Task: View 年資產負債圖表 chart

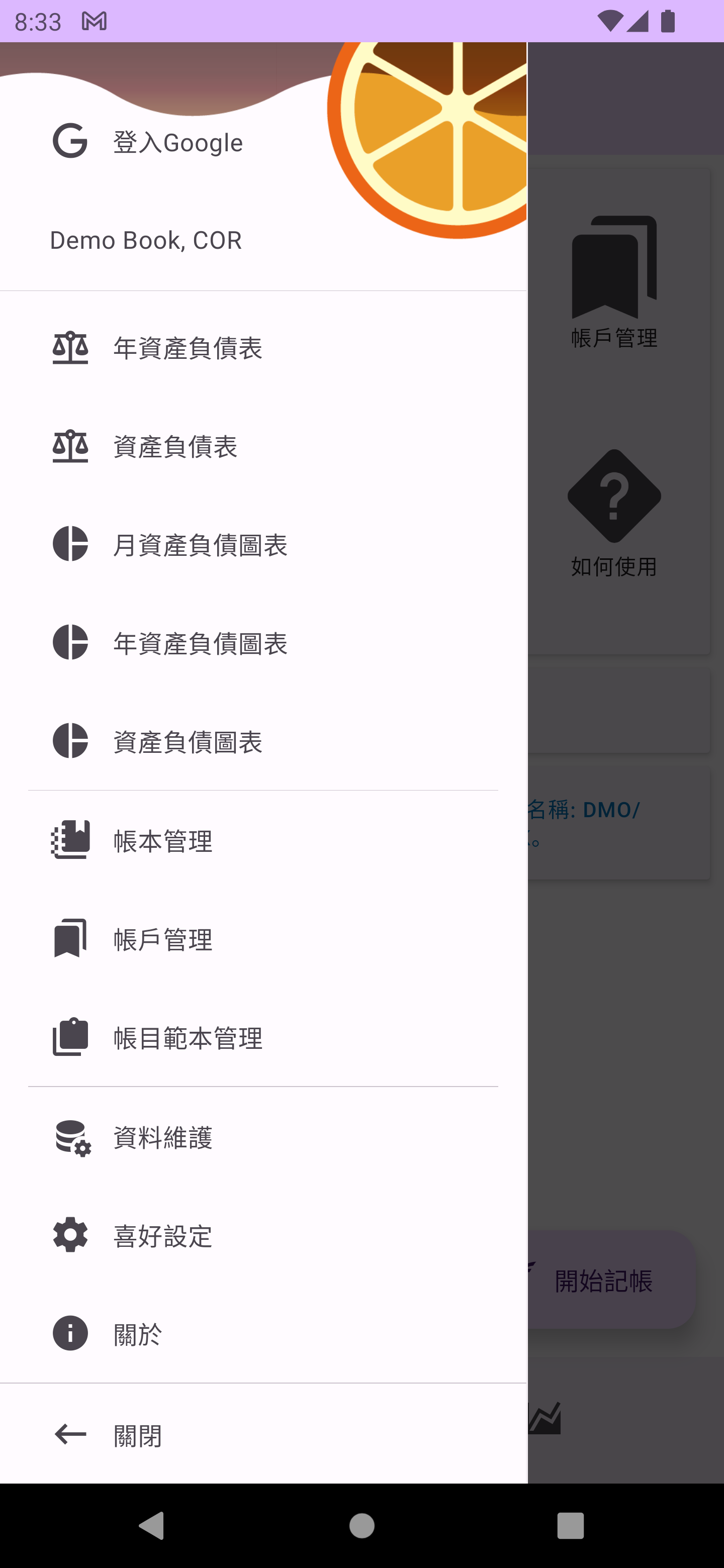Action: (200, 643)
